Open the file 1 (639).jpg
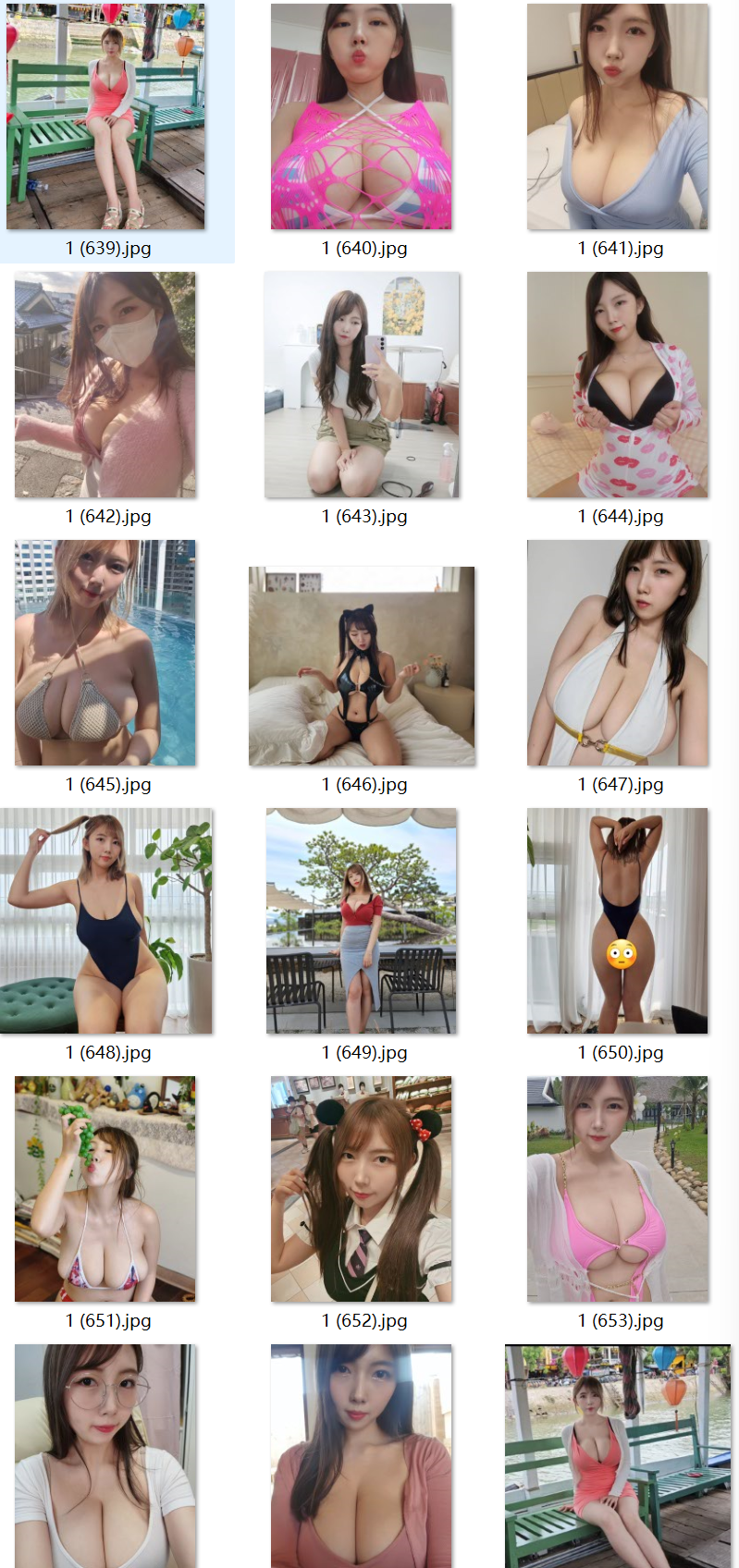Image resolution: width=739 pixels, height=1568 pixels. click(105, 116)
